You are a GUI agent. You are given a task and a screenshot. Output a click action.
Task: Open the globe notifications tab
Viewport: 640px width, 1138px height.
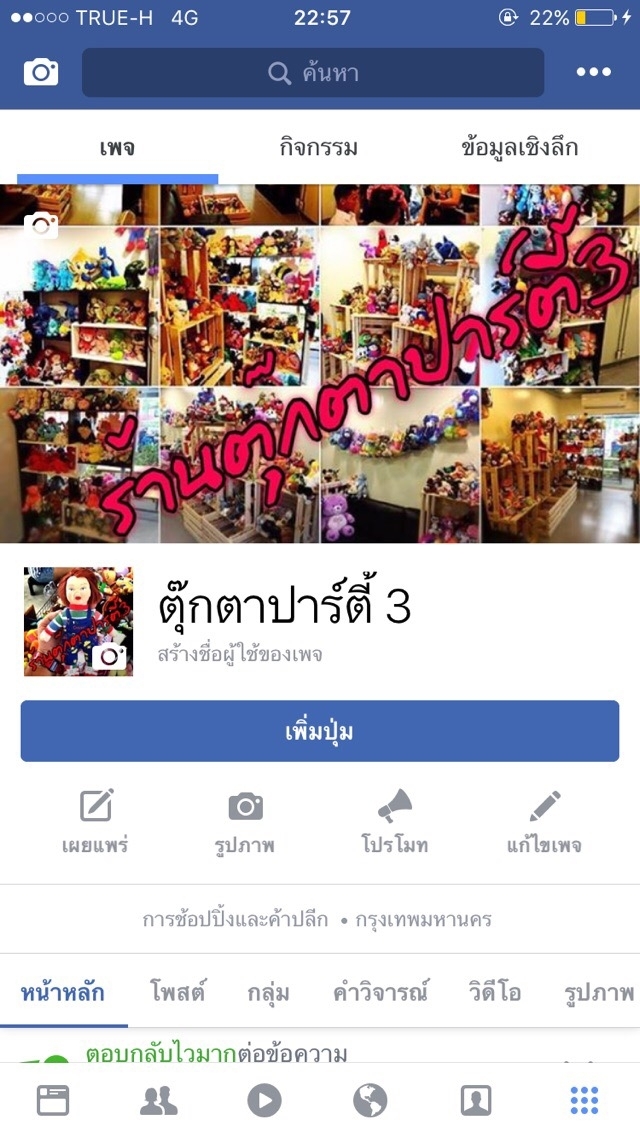370,1101
